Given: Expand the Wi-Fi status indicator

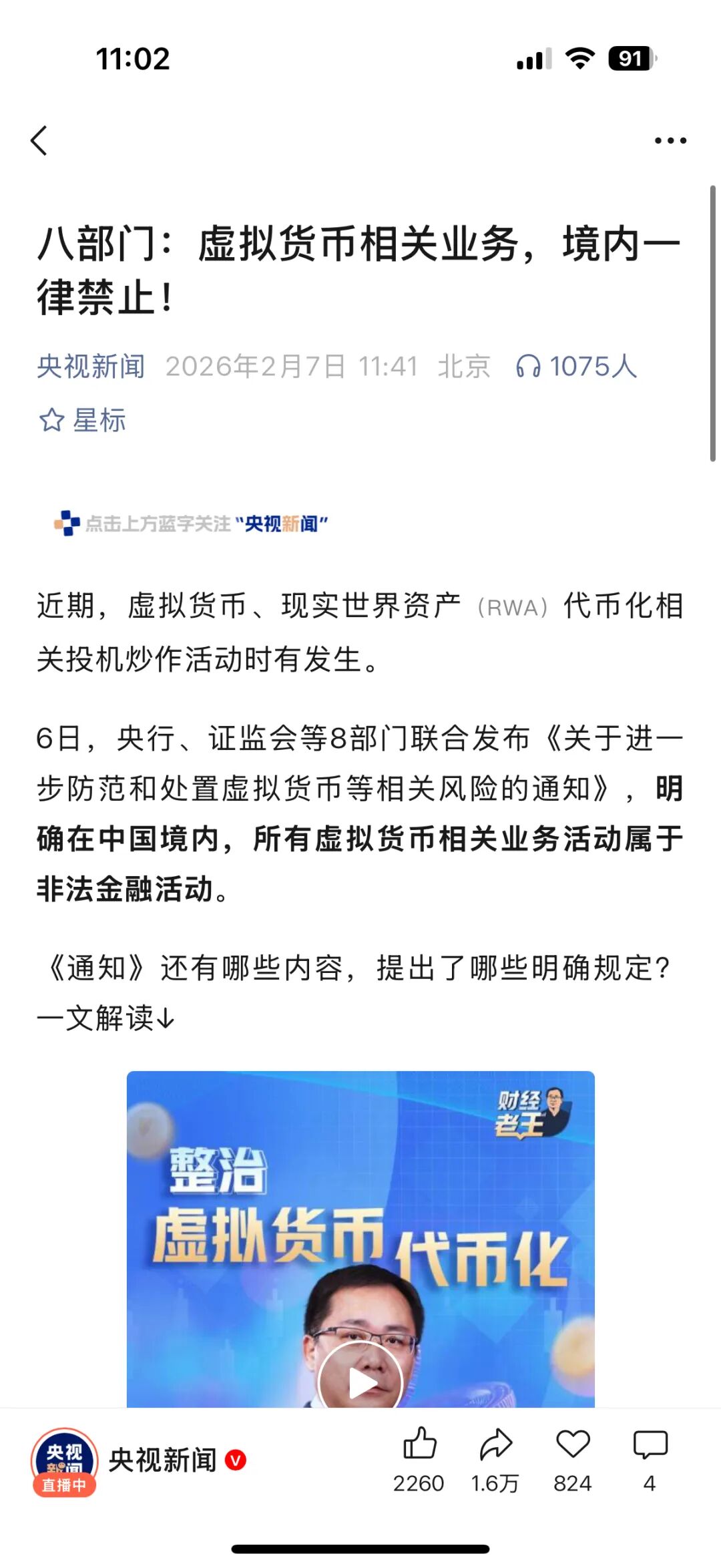Looking at the screenshot, I should coord(581,59).
